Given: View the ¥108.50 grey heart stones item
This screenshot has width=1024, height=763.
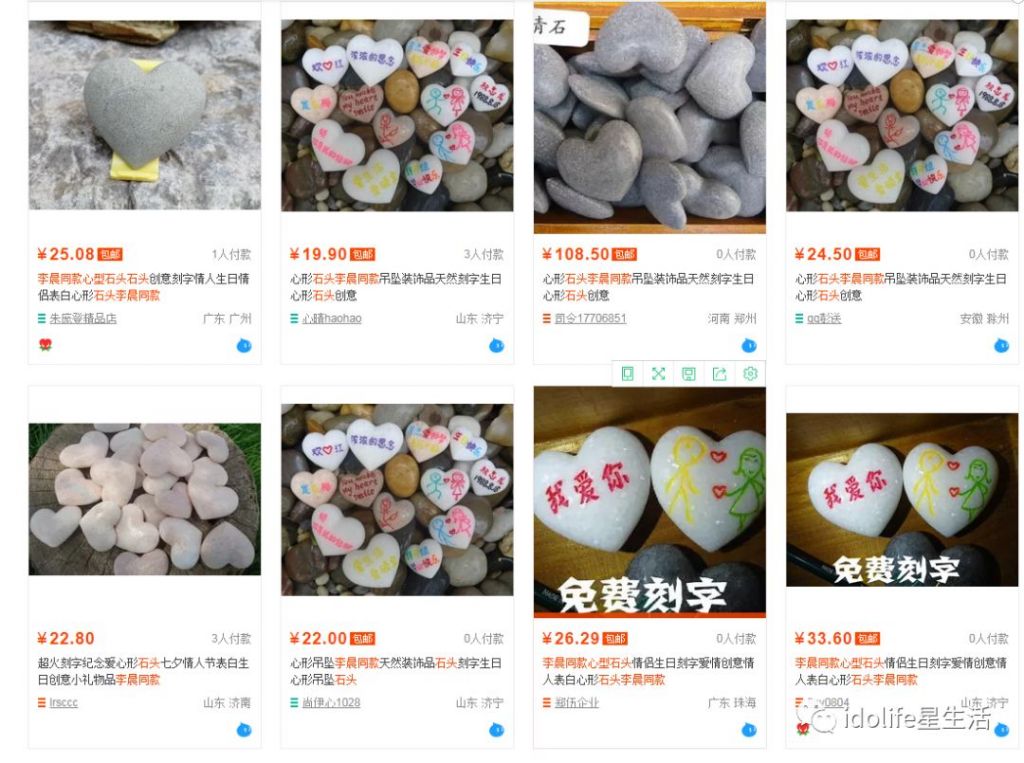Looking at the screenshot, I should pyautogui.click(x=649, y=116).
